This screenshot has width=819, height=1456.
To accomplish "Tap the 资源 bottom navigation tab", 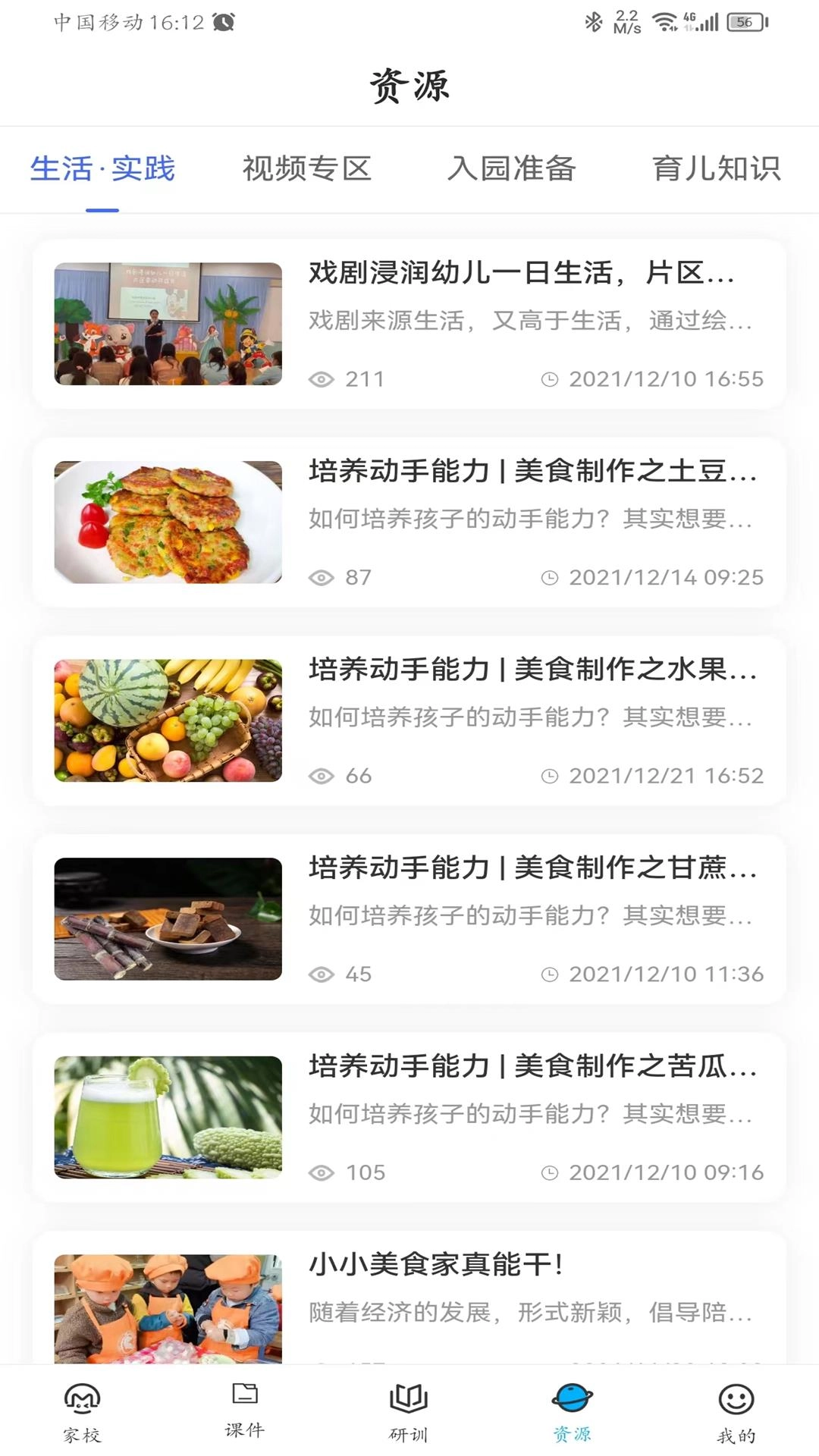I will 573,1412.
